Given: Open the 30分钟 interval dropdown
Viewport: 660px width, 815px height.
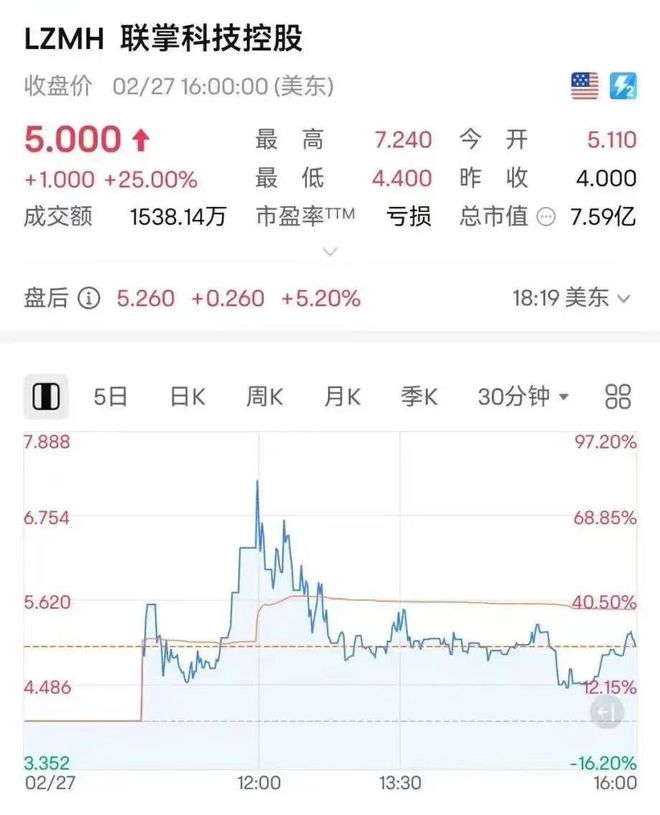Looking at the screenshot, I should point(523,397).
